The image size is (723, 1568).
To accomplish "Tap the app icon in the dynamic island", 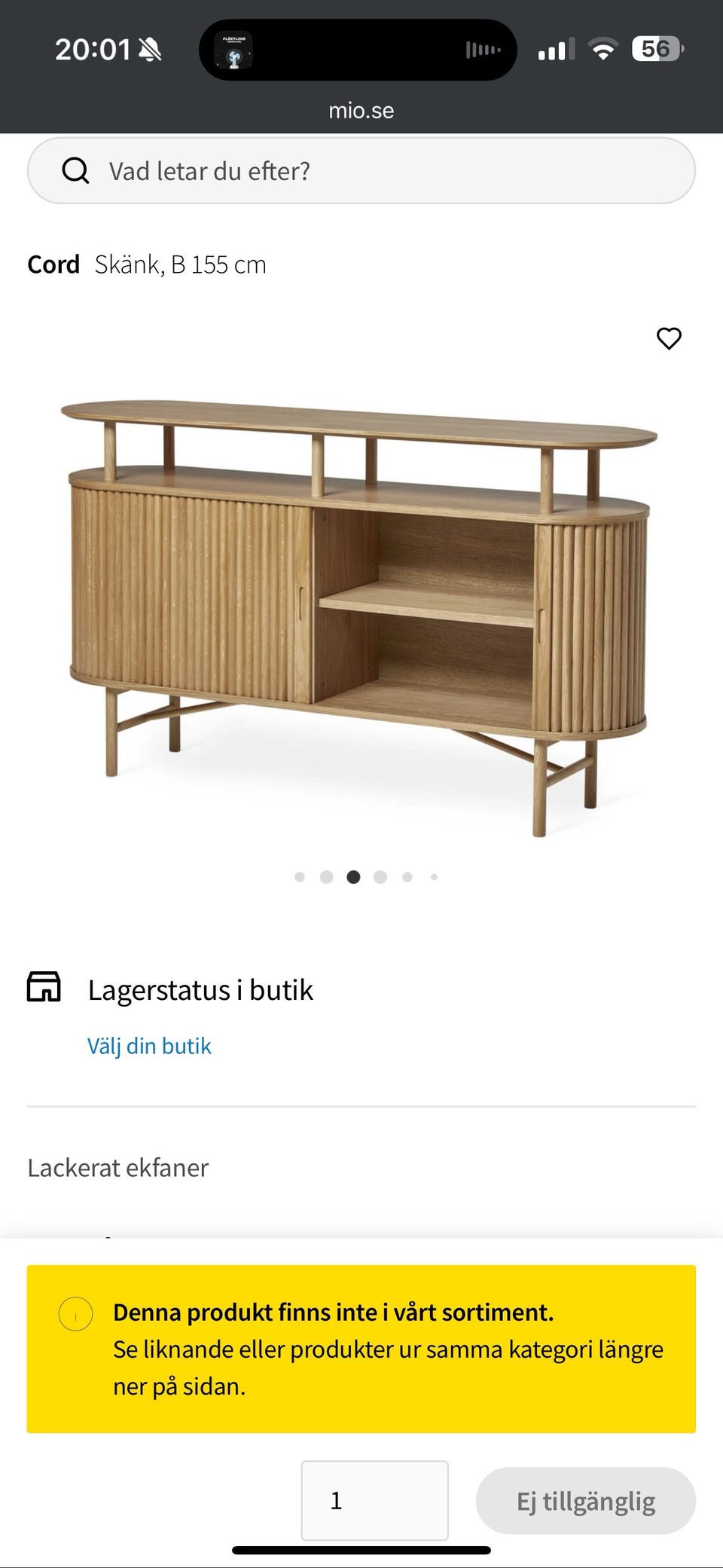I will [x=236, y=50].
